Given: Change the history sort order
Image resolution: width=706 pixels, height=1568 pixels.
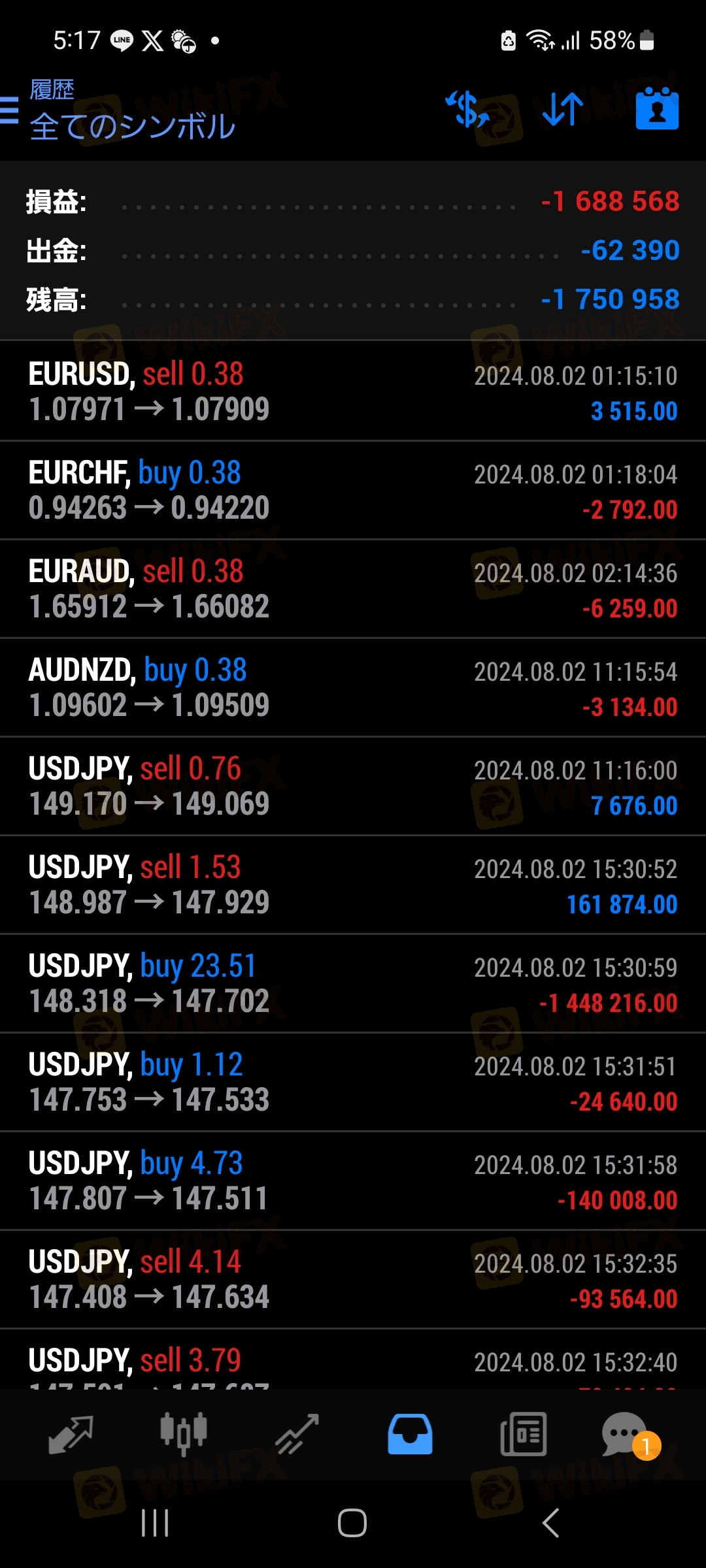Looking at the screenshot, I should [x=562, y=109].
